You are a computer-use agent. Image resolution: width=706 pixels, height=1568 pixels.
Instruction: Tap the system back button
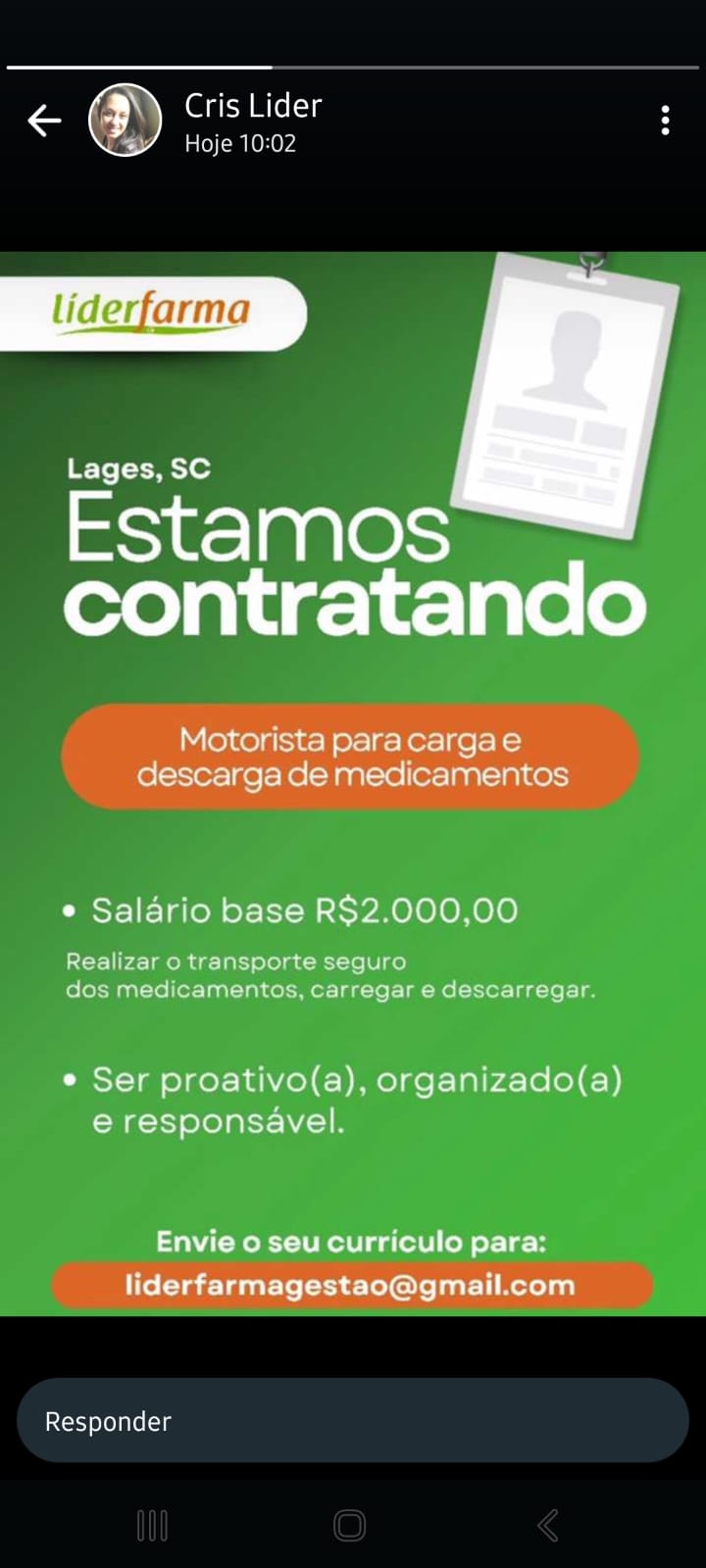[548, 1525]
